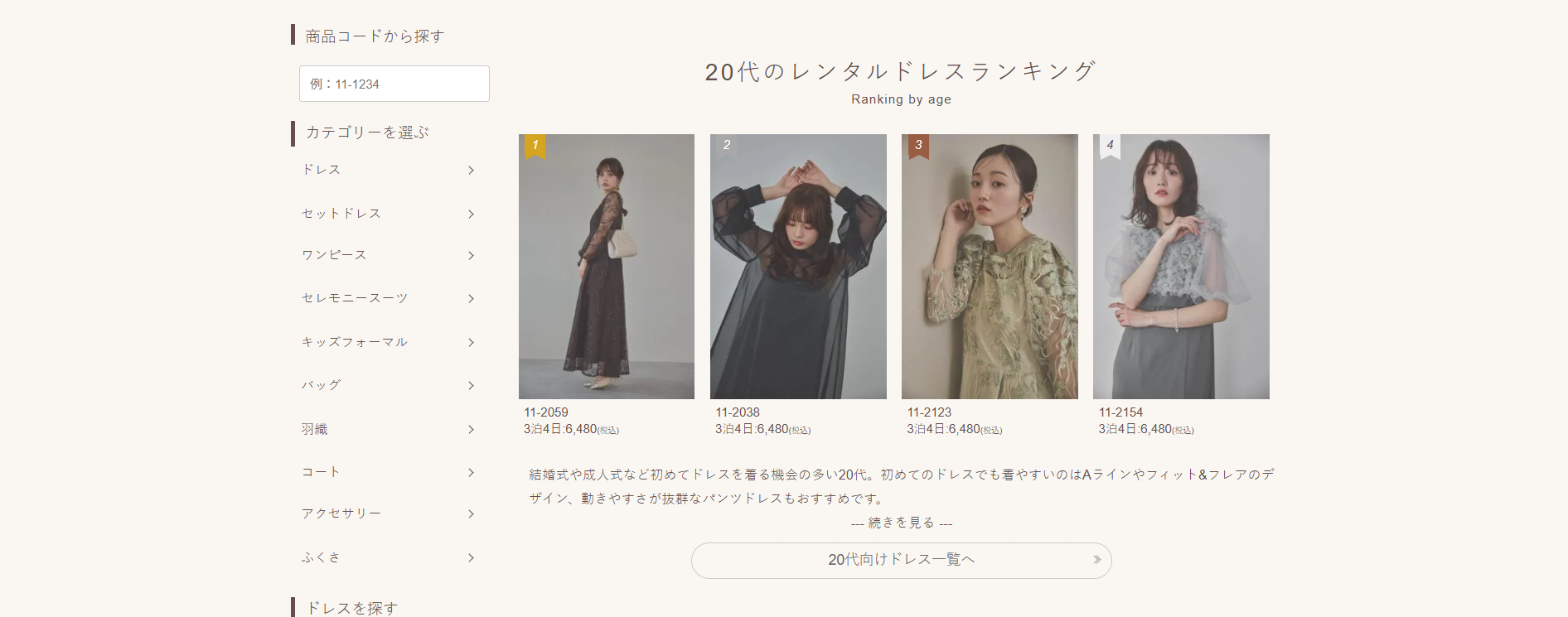Image resolution: width=1568 pixels, height=617 pixels.
Task: Open the アクセサリー category
Action: (x=388, y=513)
